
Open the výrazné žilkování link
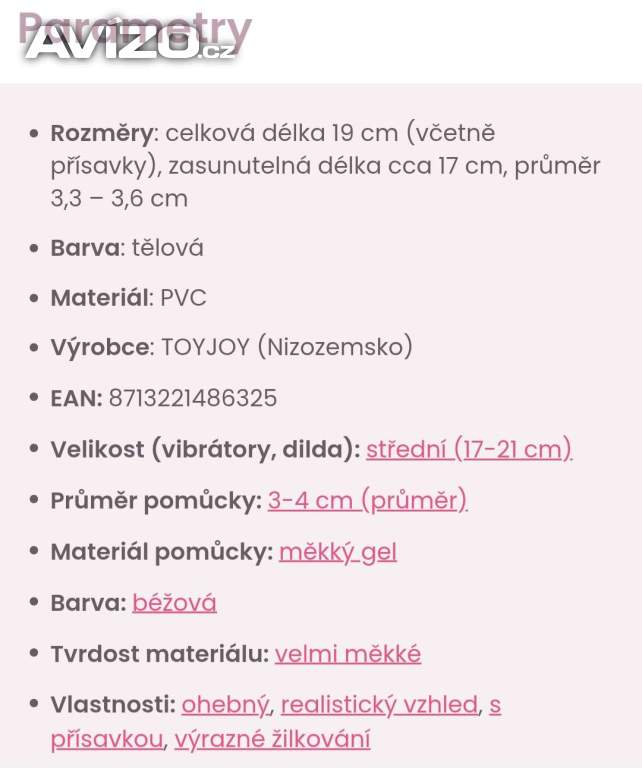coord(272,740)
